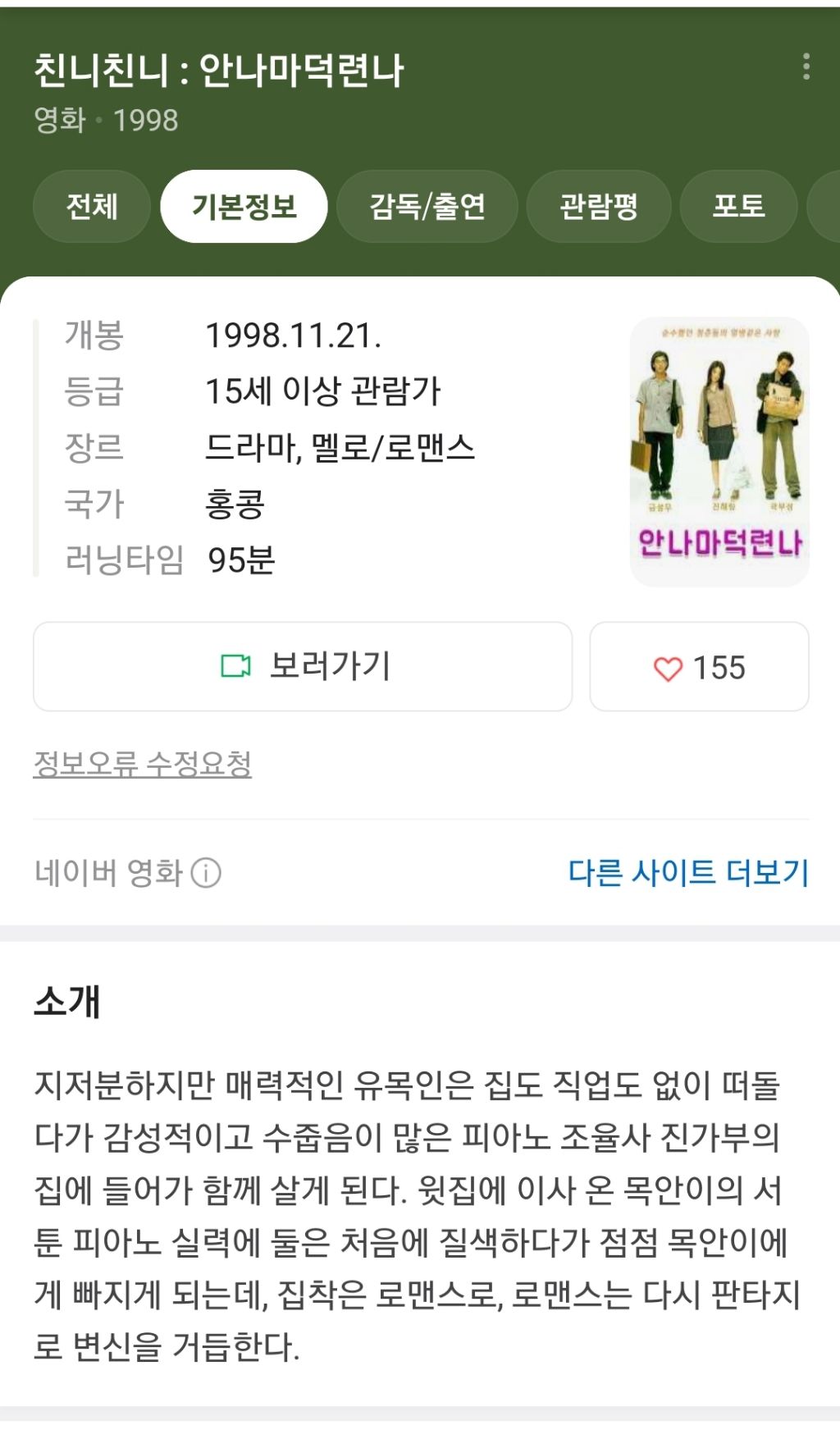Switch to the 전체 tab

coord(90,207)
